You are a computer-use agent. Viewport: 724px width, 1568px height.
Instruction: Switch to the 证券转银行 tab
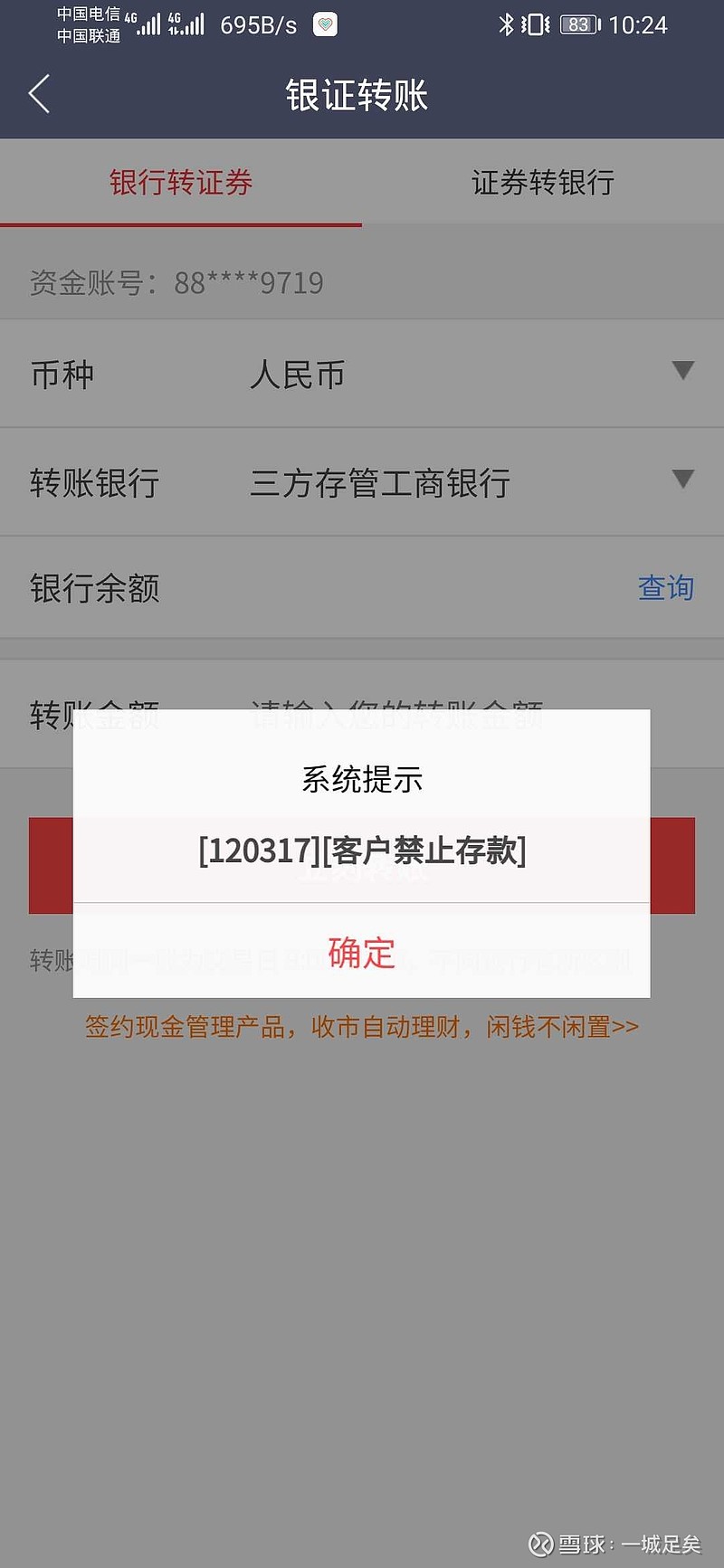(542, 181)
